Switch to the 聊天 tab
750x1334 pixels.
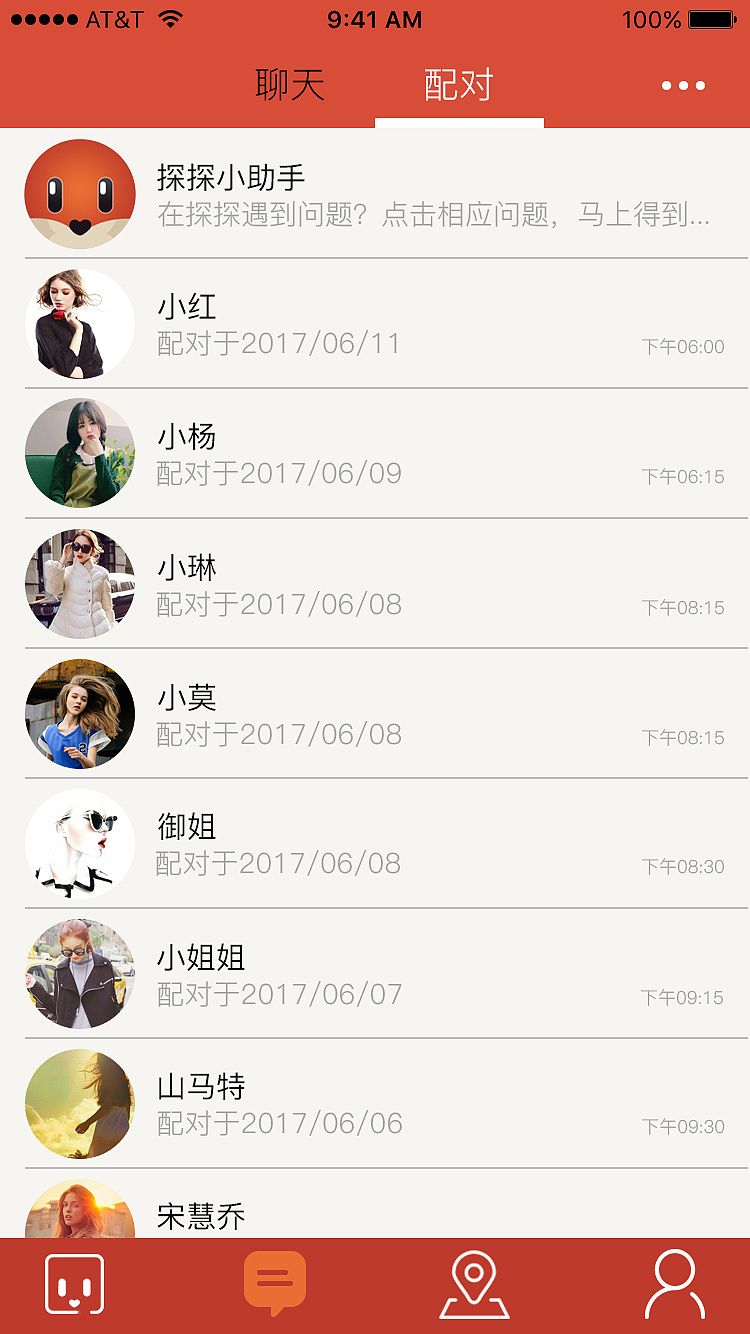pyautogui.click(x=290, y=86)
